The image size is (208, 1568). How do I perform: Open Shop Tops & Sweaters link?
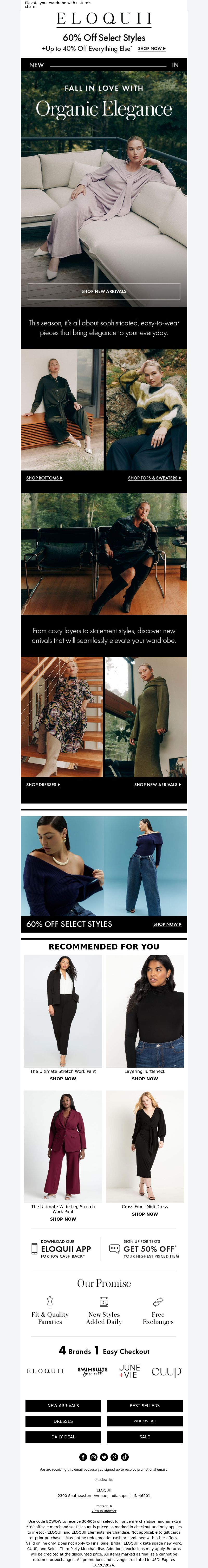[154, 478]
